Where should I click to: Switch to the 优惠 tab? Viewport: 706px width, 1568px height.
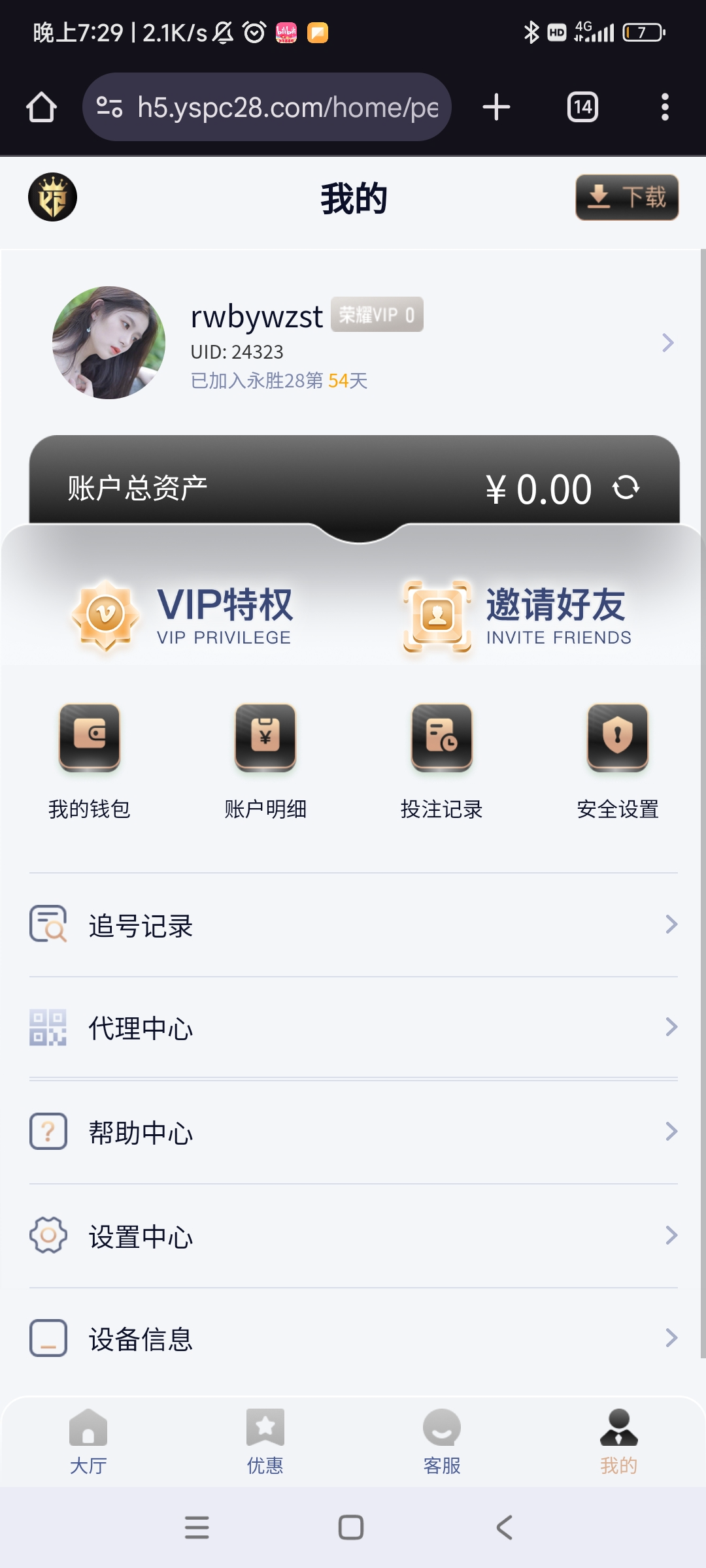pos(265,1441)
